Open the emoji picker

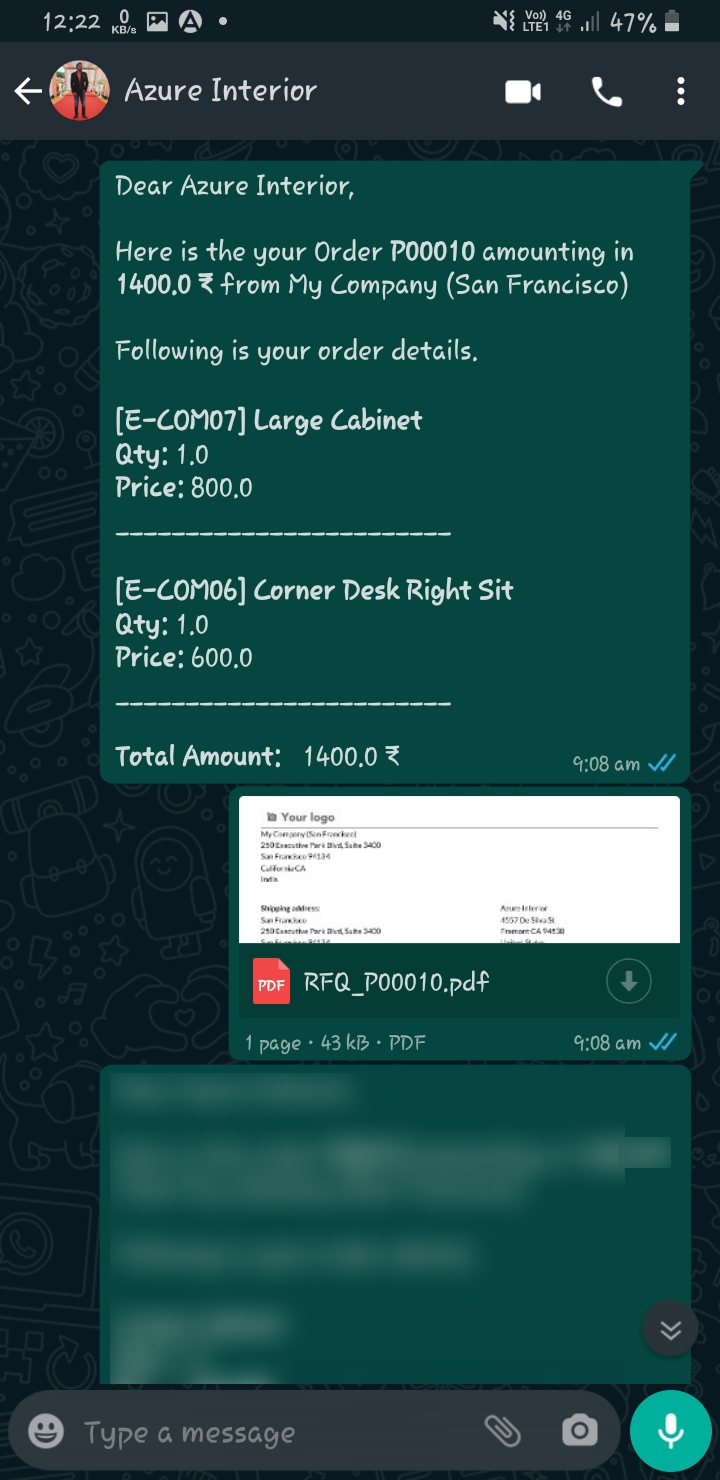(46, 1431)
